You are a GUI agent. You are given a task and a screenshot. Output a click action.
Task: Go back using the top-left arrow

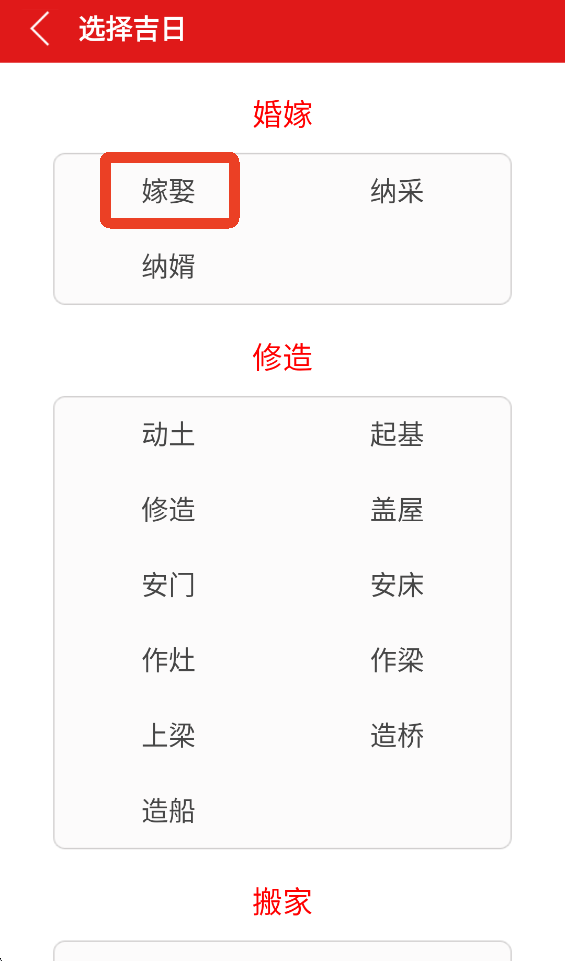[x=40, y=29]
